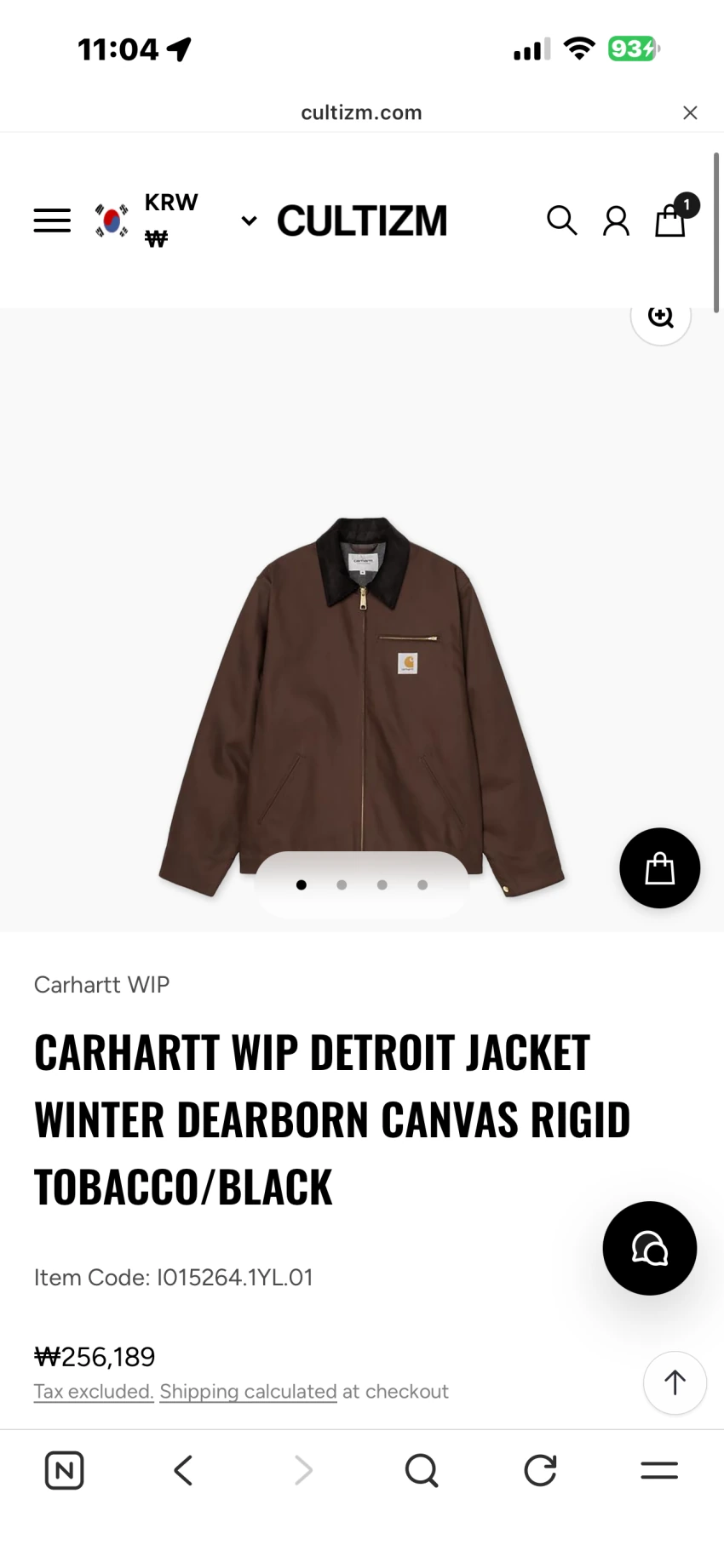
Task: Open the account profile icon
Action: point(616,220)
